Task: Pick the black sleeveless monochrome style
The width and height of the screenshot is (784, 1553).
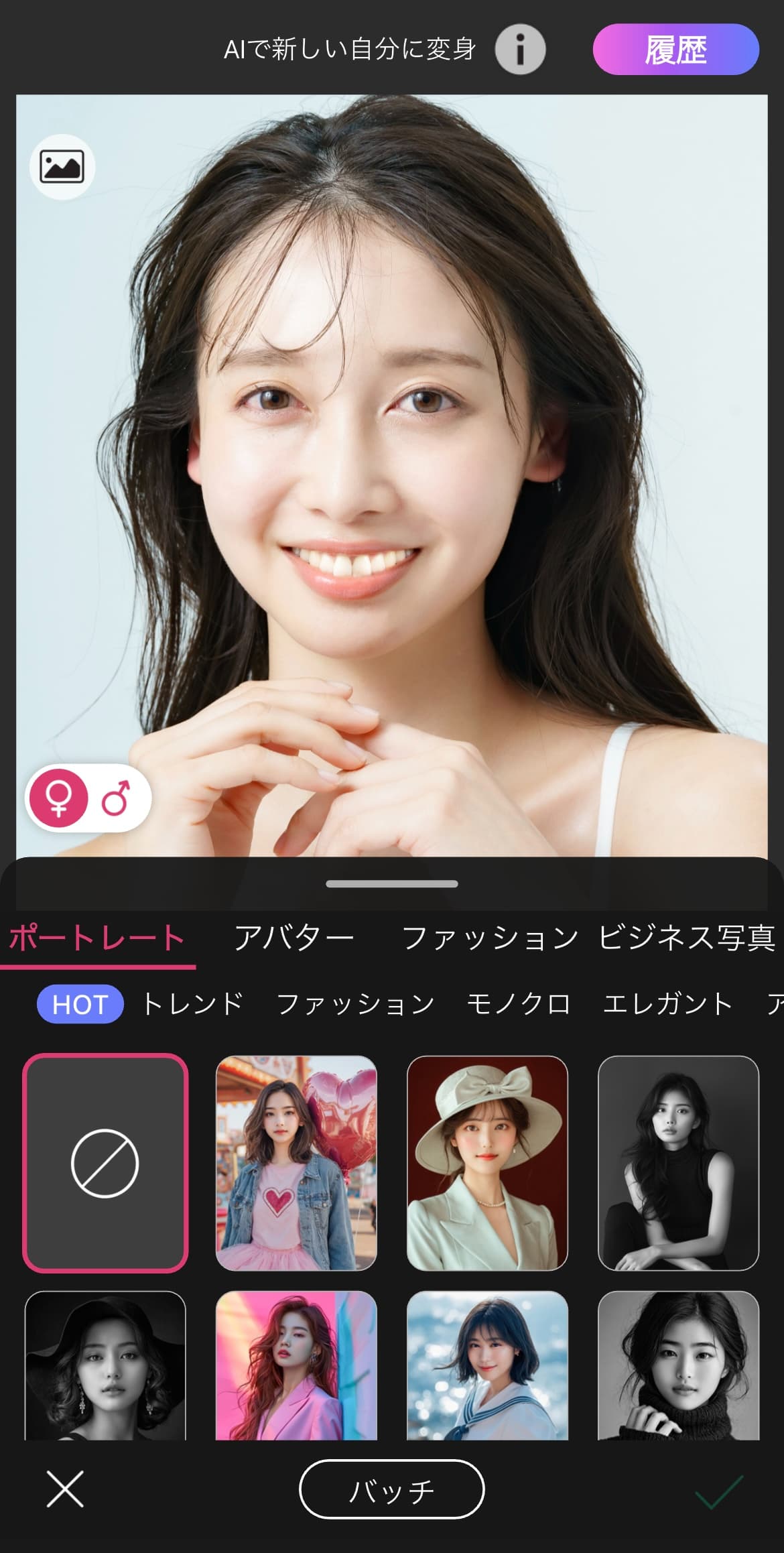Action: pyautogui.click(x=678, y=1163)
